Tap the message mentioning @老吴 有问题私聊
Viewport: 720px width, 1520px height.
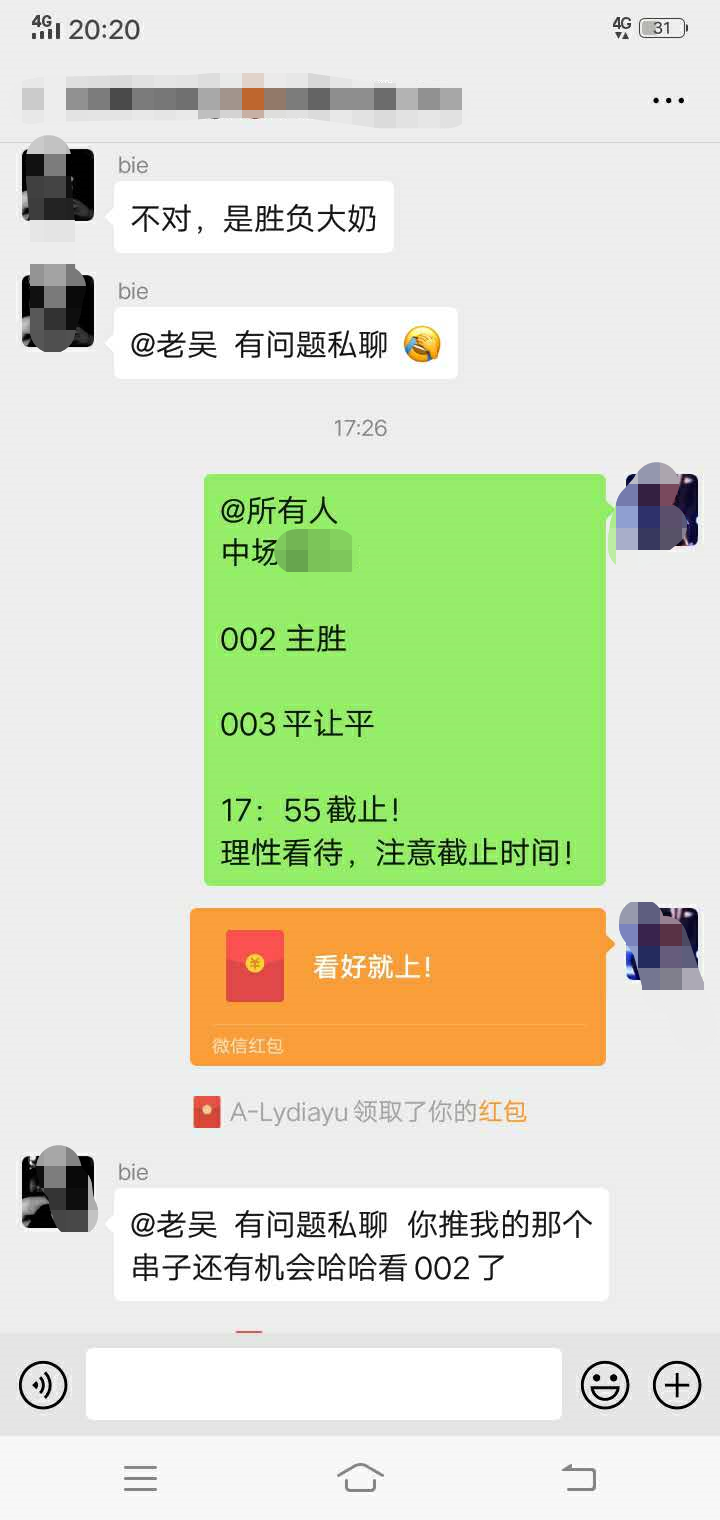[285, 343]
